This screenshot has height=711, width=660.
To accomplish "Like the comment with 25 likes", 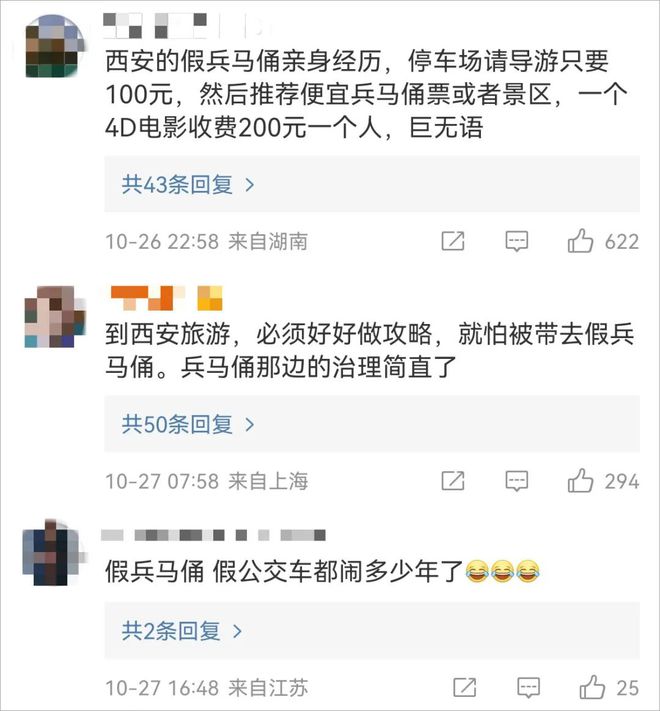I will (592, 688).
